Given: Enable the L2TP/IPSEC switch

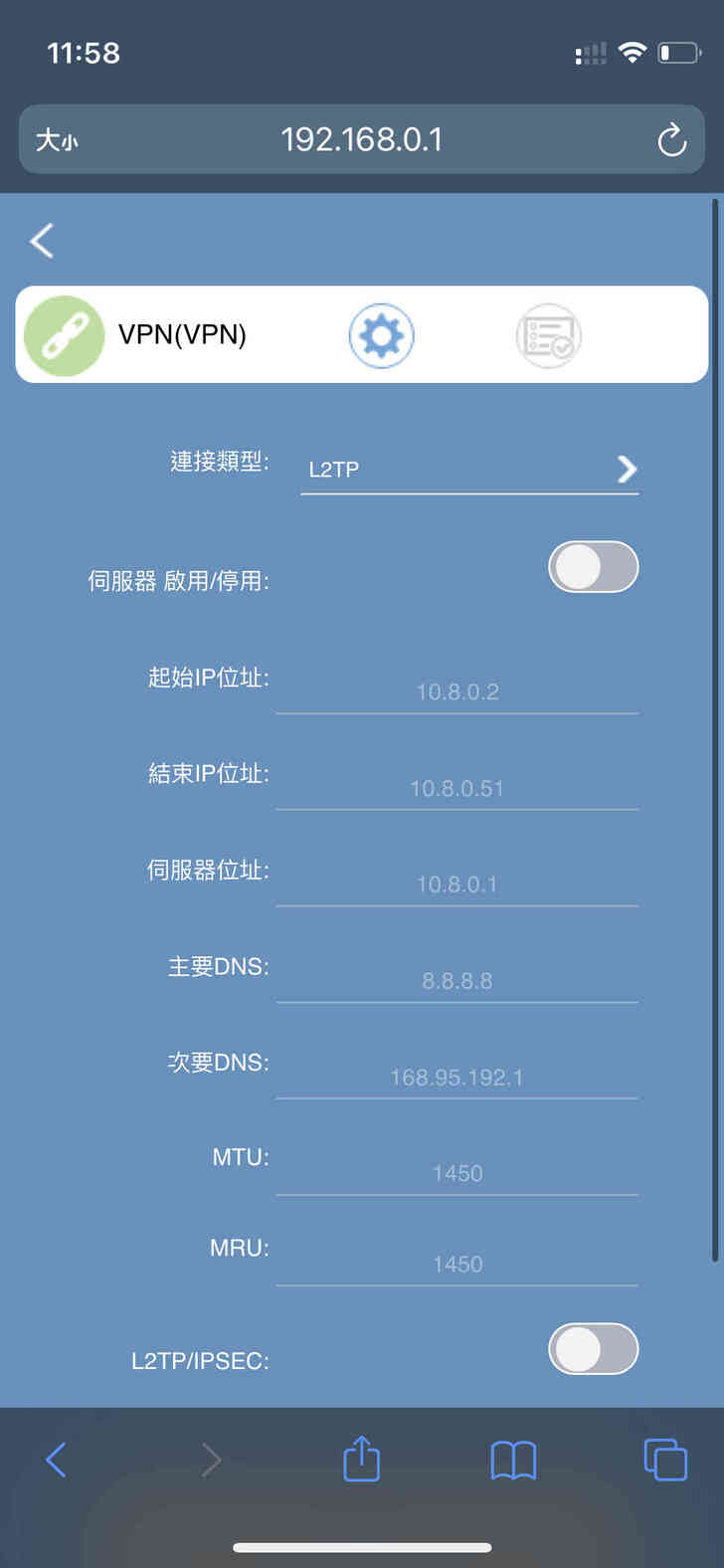Looking at the screenshot, I should [593, 1349].
